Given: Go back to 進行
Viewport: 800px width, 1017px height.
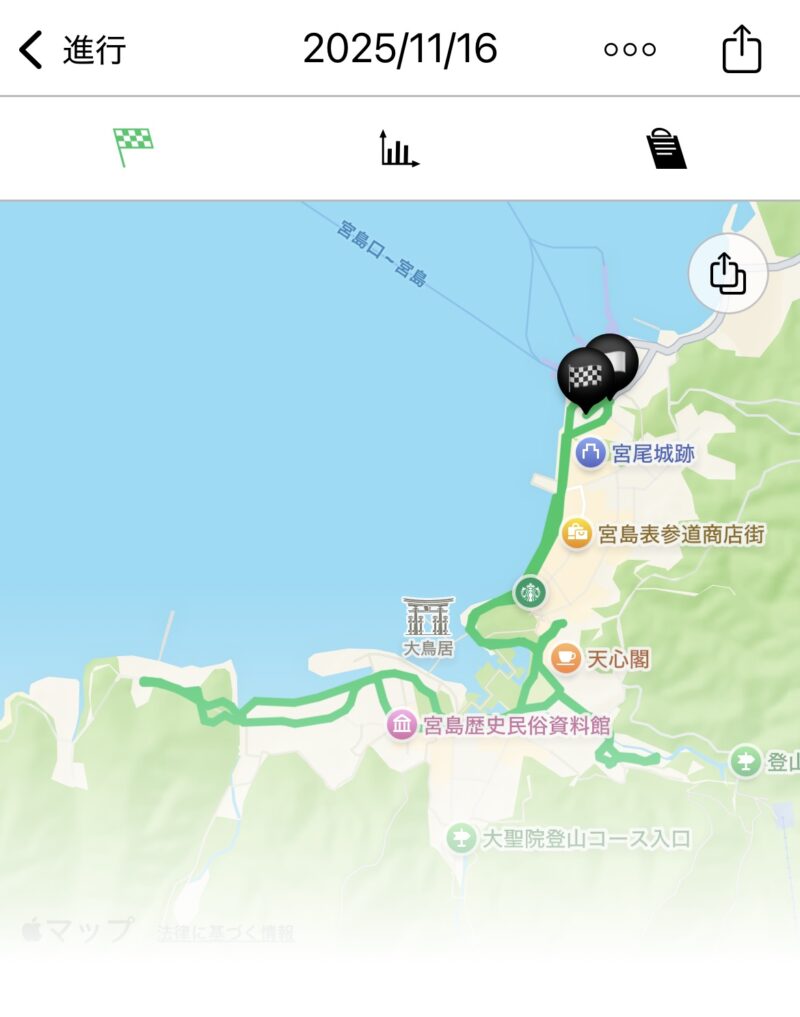Looking at the screenshot, I should (x=72, y=49).
